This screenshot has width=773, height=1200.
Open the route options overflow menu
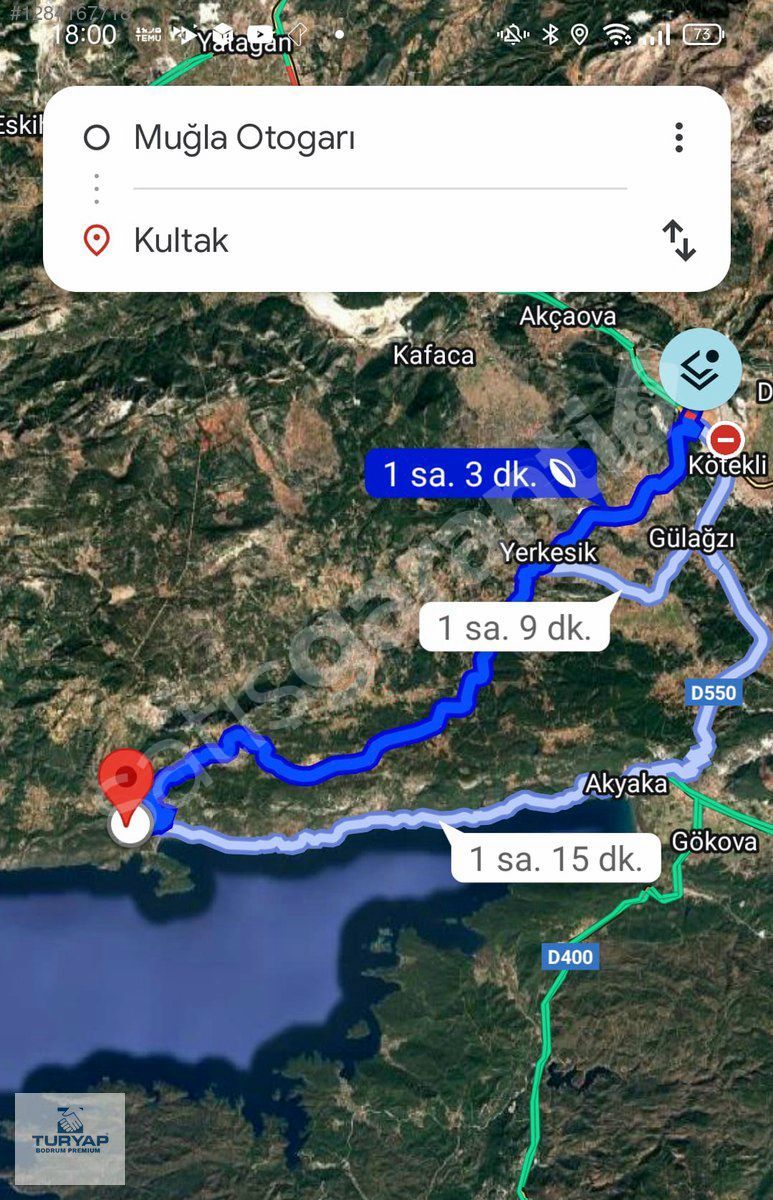[679, 138]
